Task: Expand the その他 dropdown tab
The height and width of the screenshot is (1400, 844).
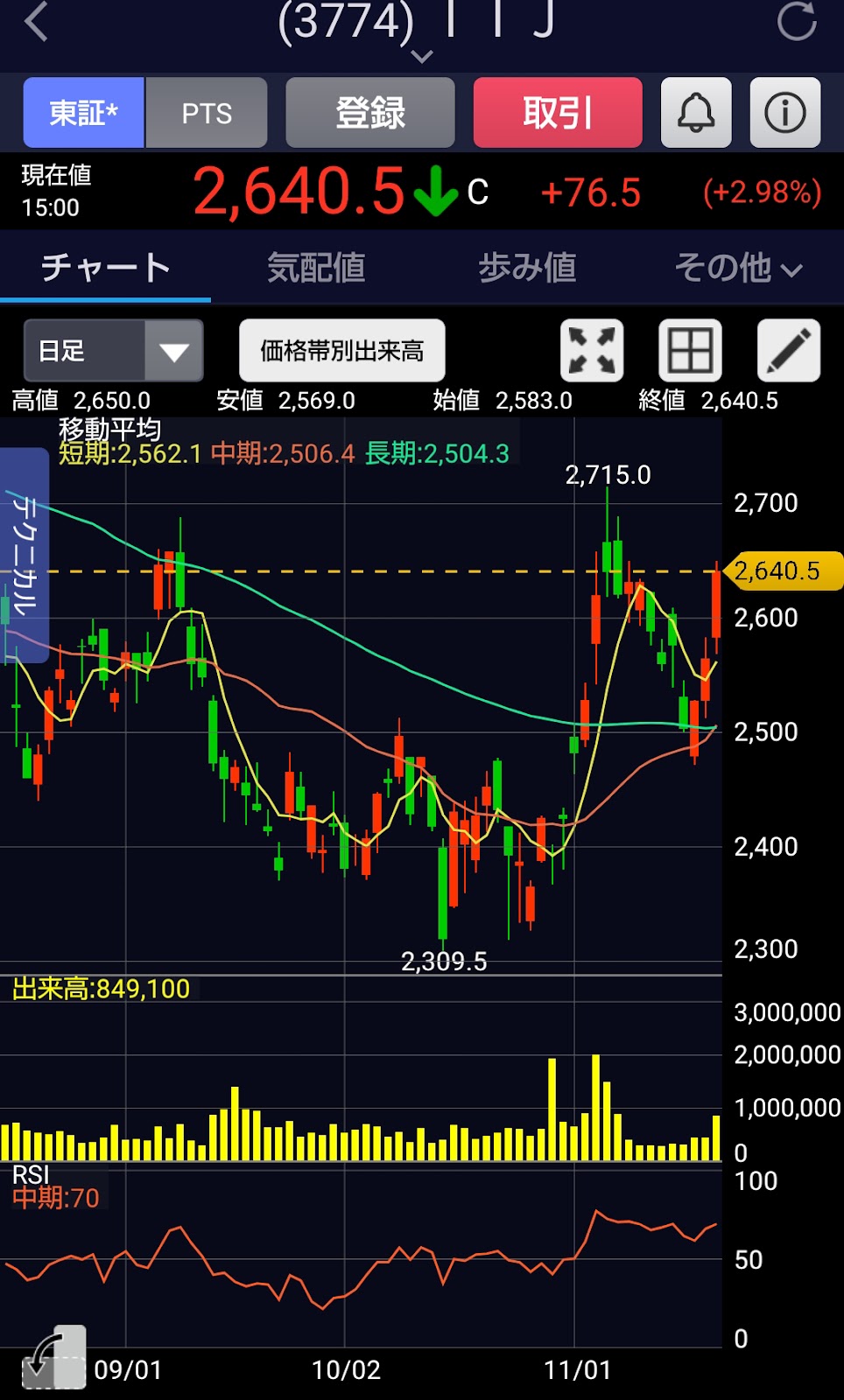Action: [738, 268]
